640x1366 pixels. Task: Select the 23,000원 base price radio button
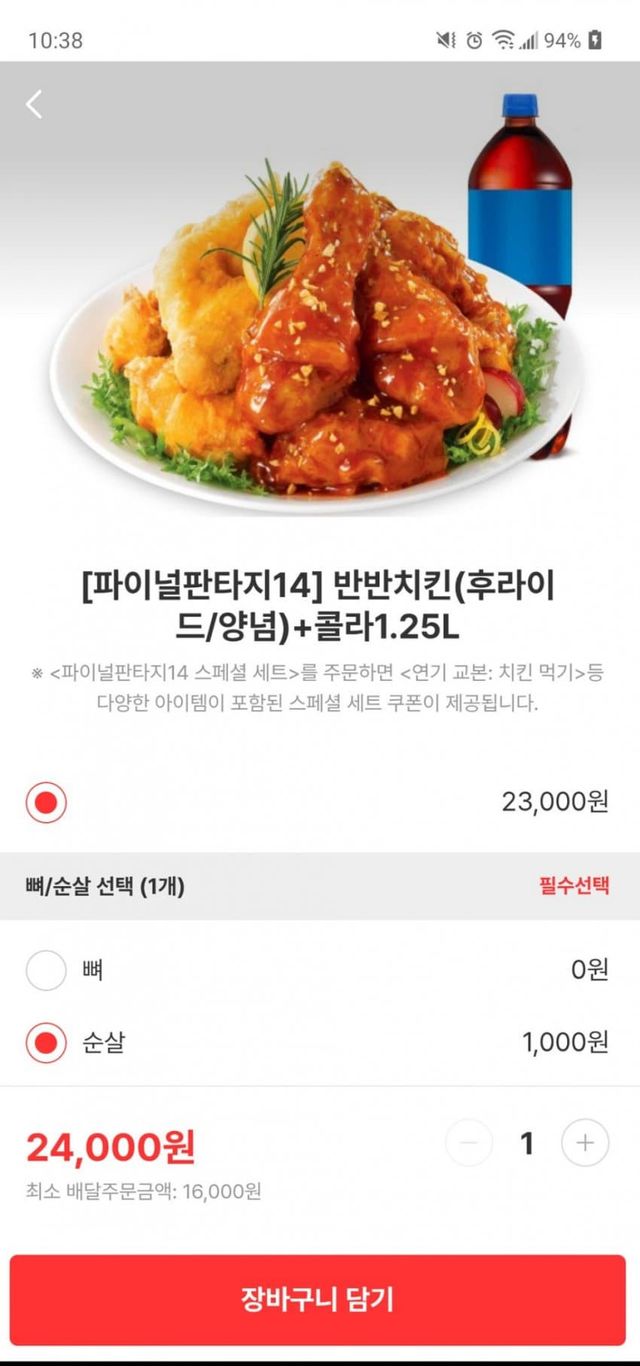46,803
